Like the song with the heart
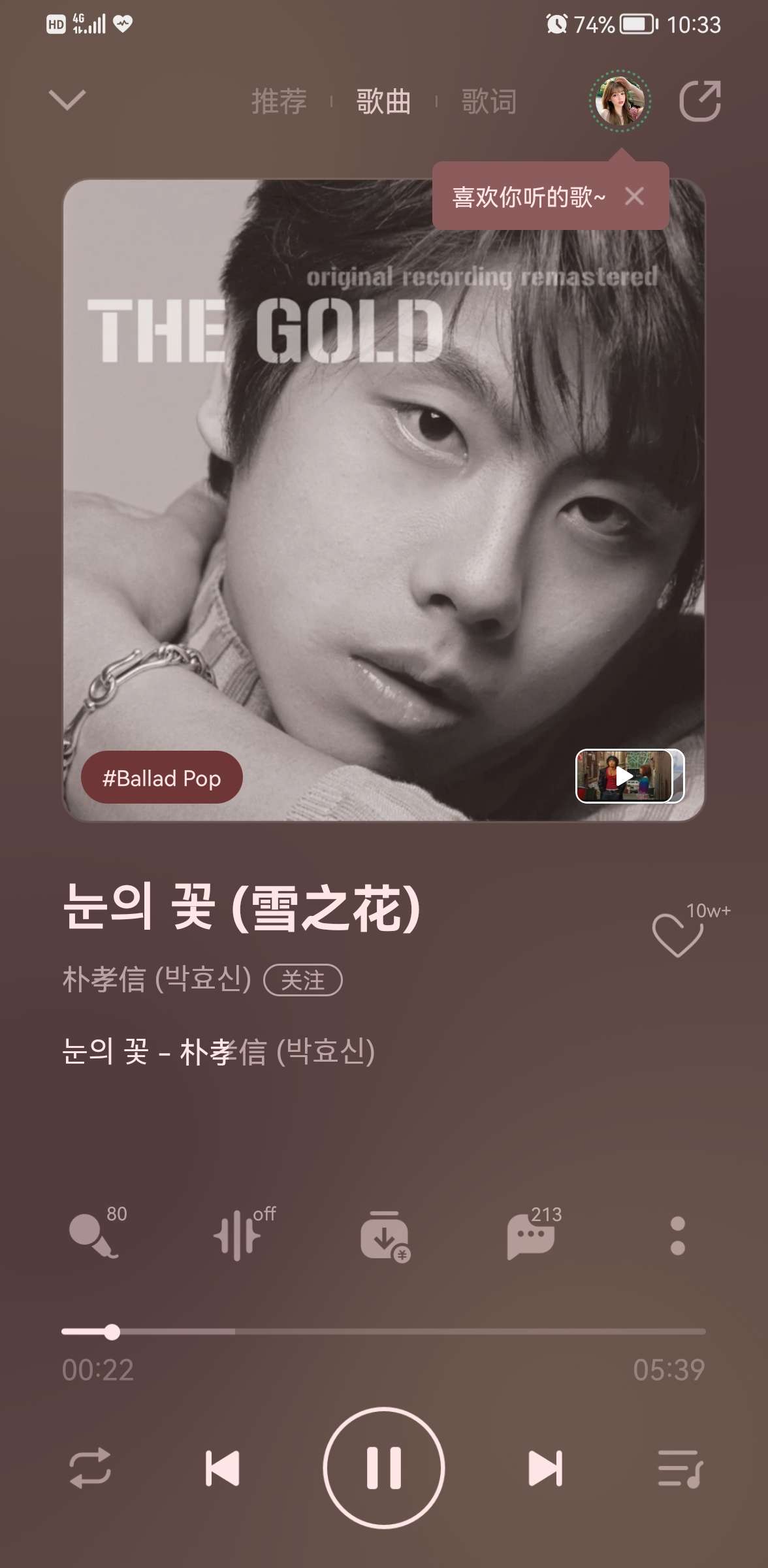Viewport: 768px width, 1568px height. (678, 935)
